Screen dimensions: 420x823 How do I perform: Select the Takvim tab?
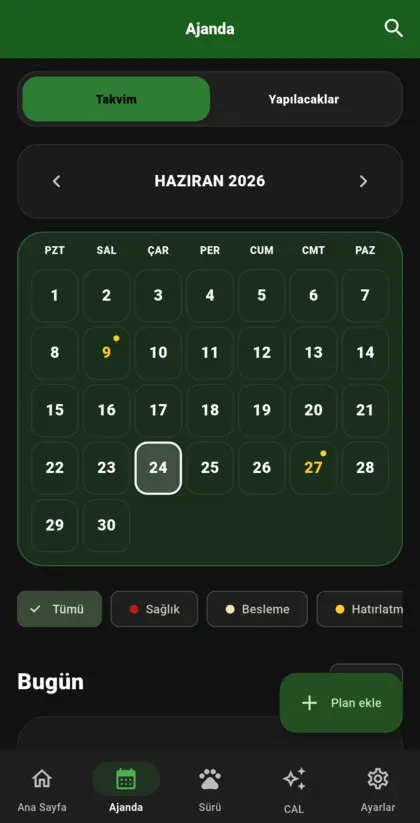116,99
